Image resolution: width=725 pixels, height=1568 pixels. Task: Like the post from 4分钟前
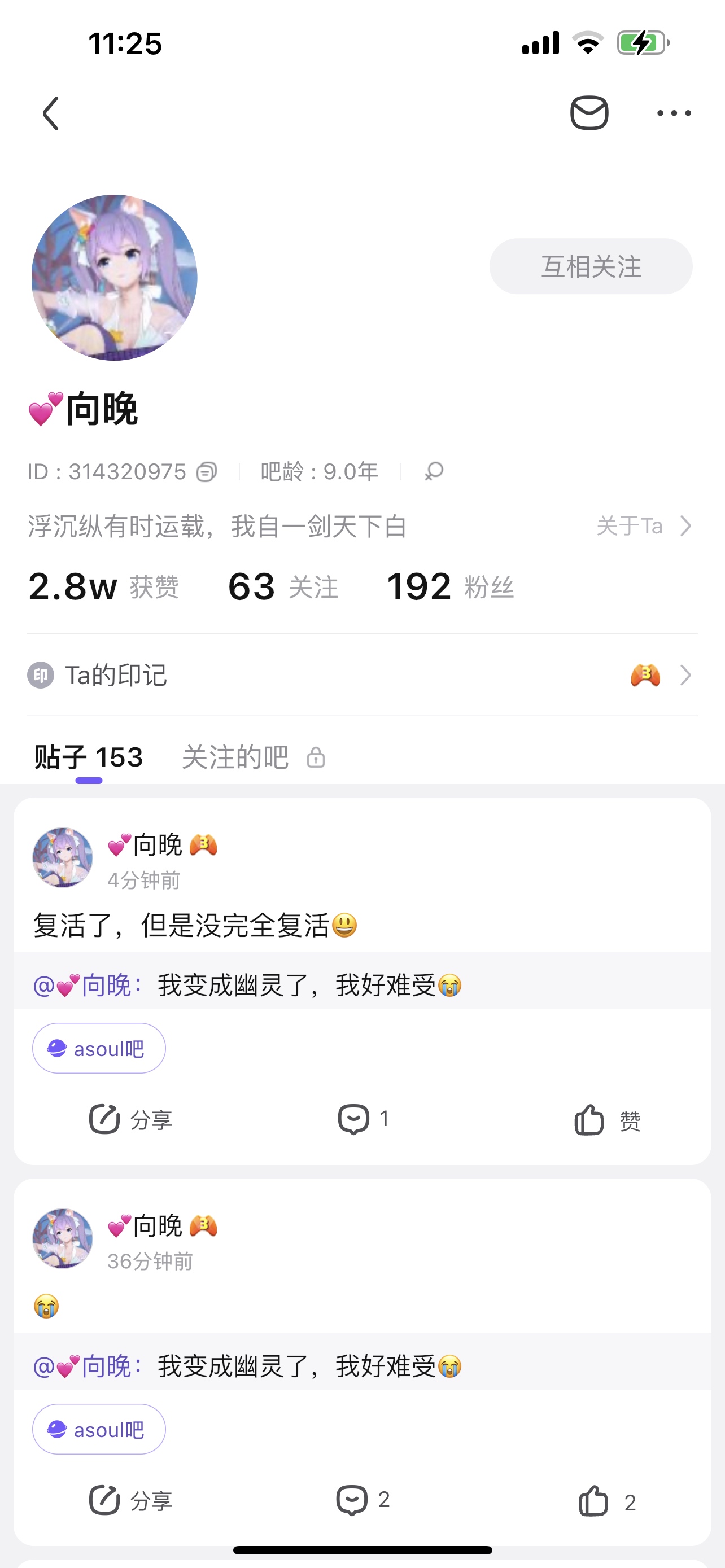click(606, 1120)
